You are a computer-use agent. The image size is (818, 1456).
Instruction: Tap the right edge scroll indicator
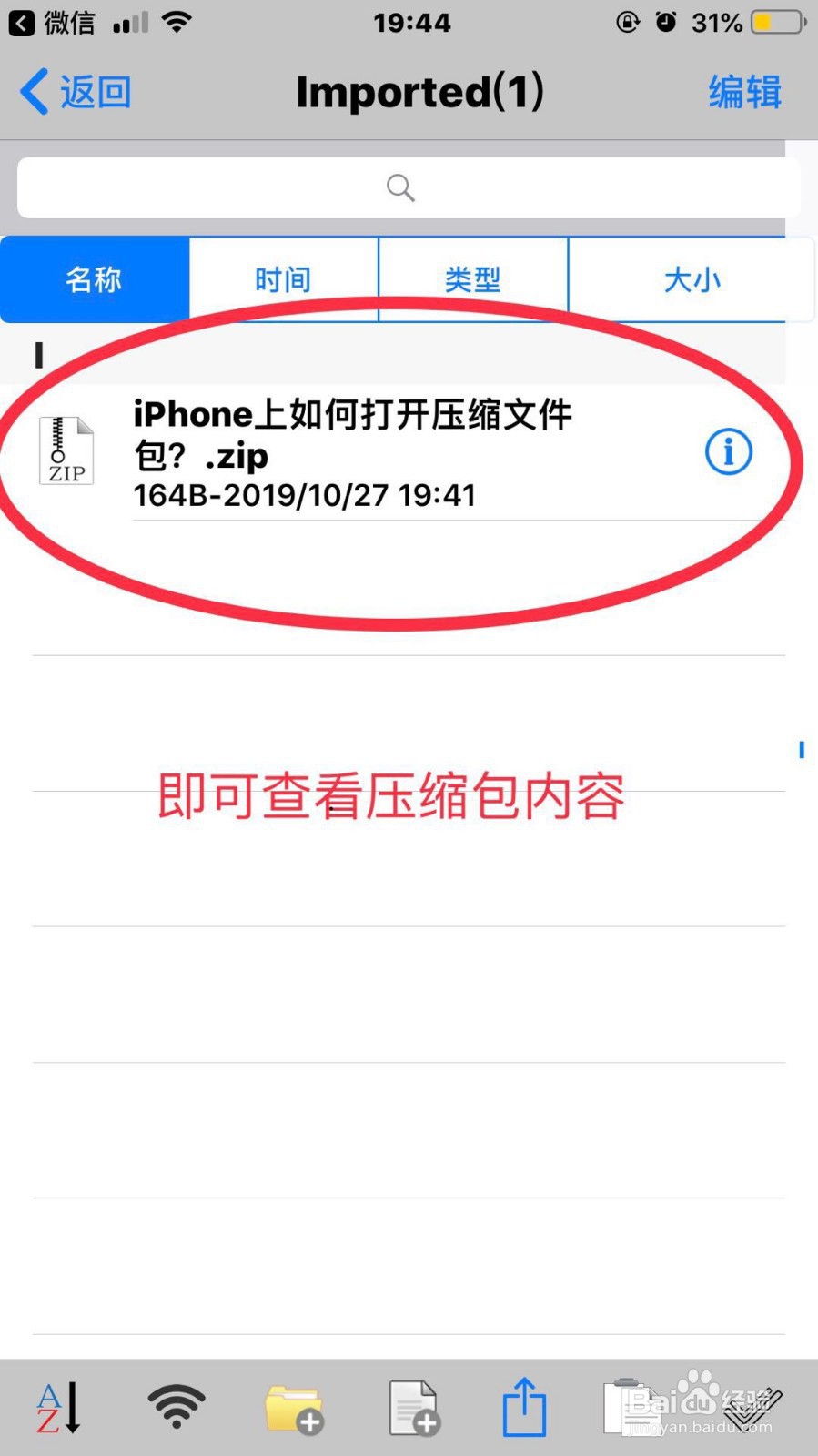[803, 751]
